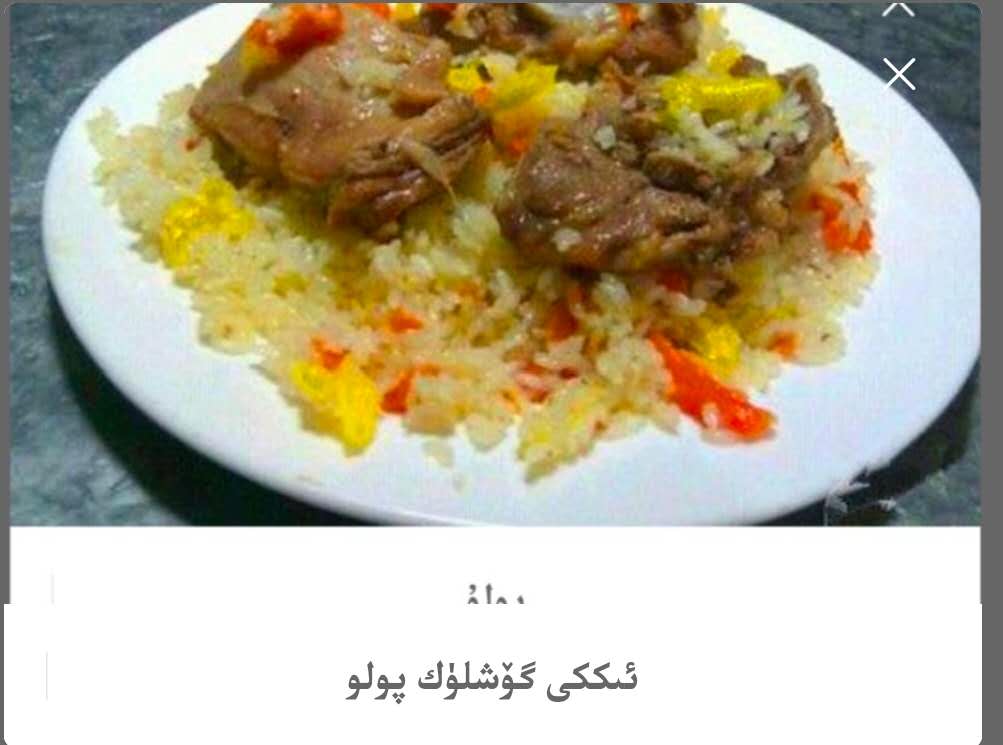Close the food photo preview

tap(899, 74)
